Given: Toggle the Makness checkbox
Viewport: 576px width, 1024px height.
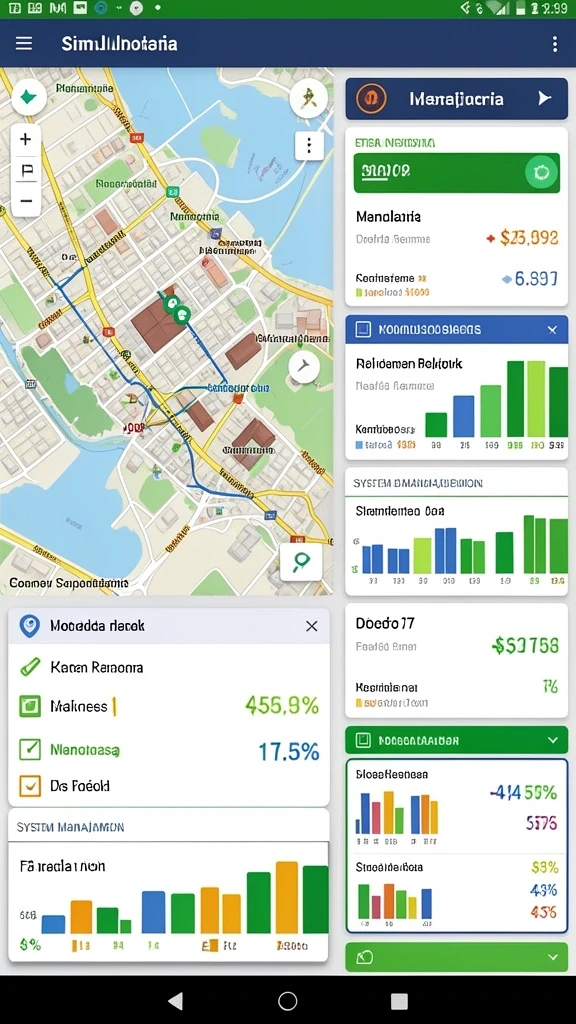Looking at the screenshot, I should click(x=30, y=706).
